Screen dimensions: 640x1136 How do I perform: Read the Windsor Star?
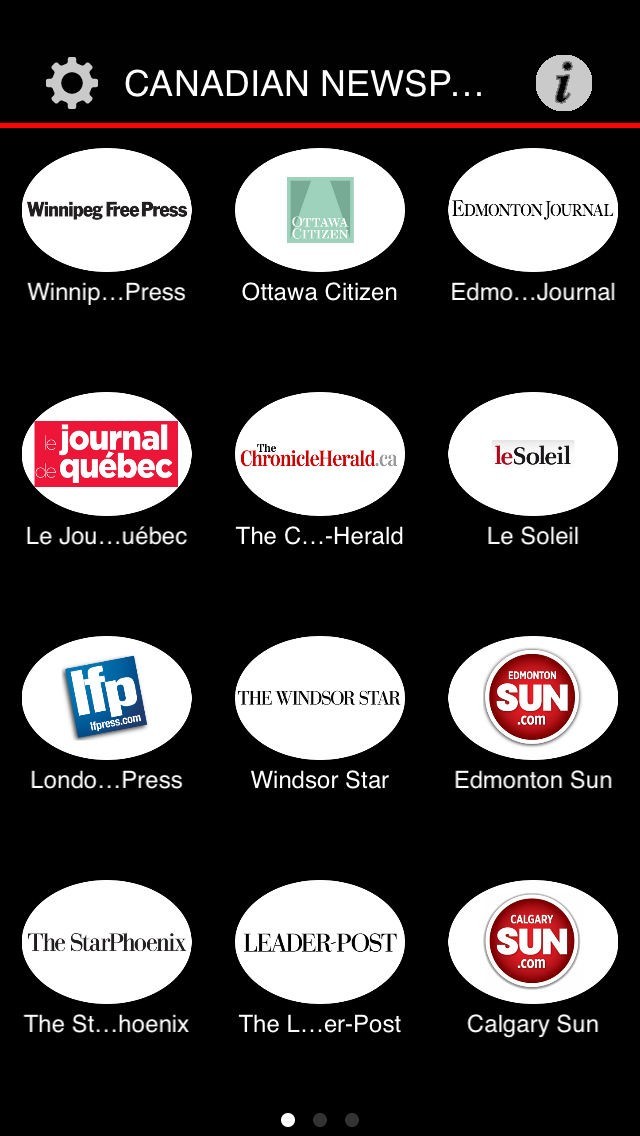pos(320,698)
